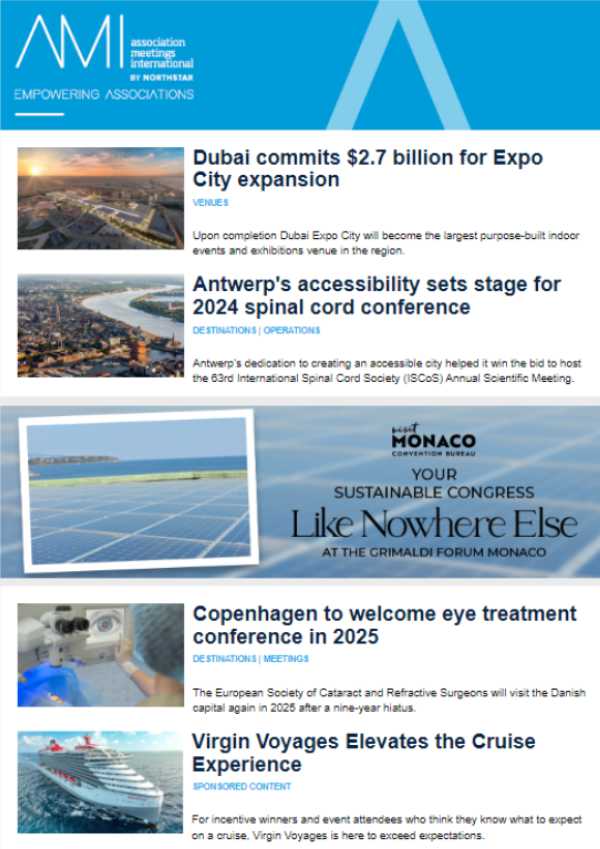Select the OPERATIONS category tag
The image size is (600, 849).
[292, 330]
